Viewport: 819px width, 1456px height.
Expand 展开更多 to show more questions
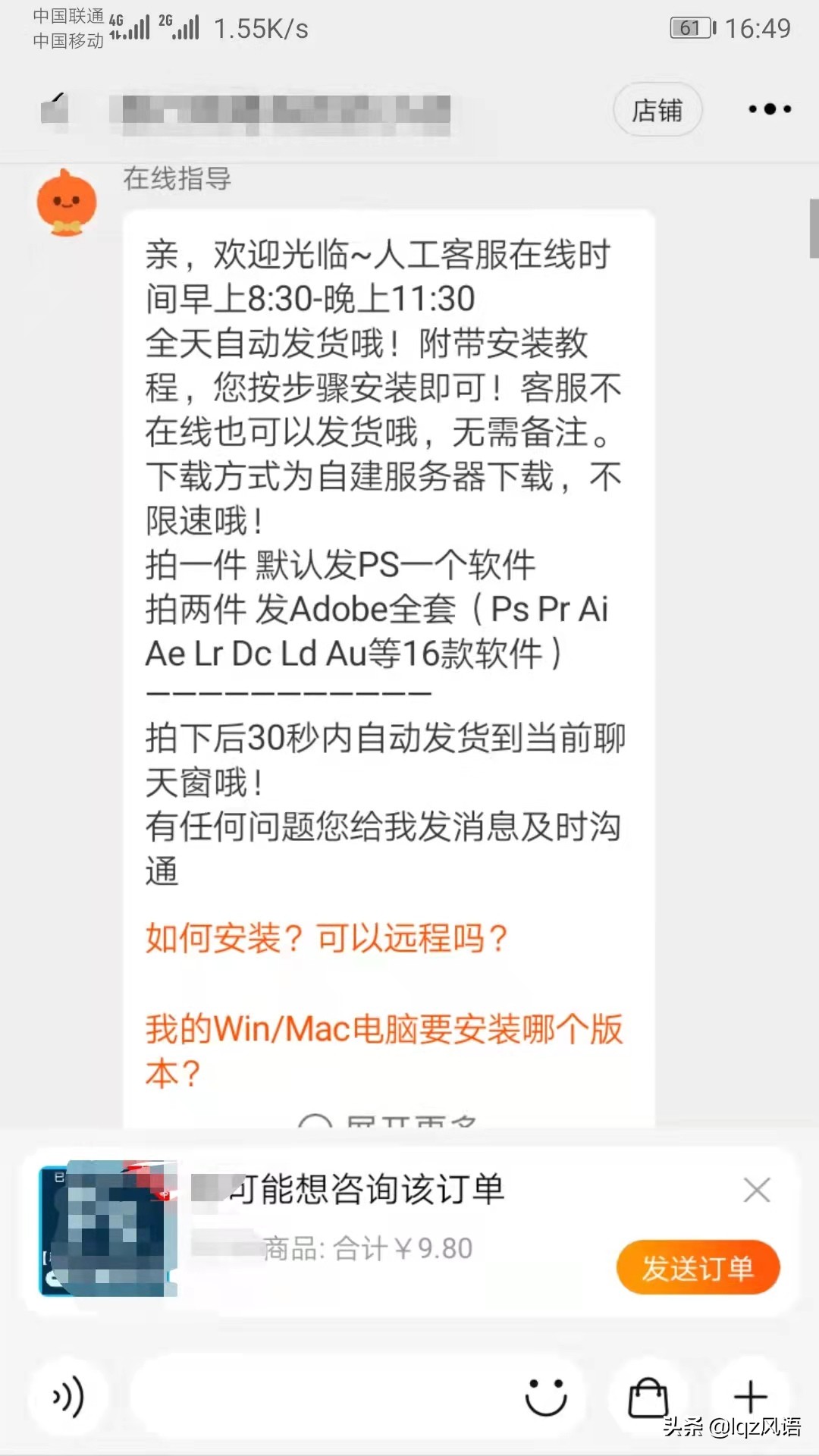tap(387, 1122)
